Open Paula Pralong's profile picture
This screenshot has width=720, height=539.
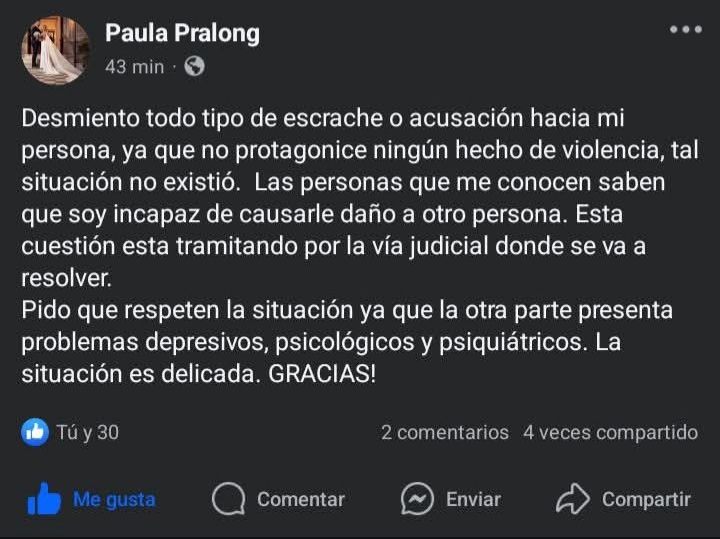[55, 50]
